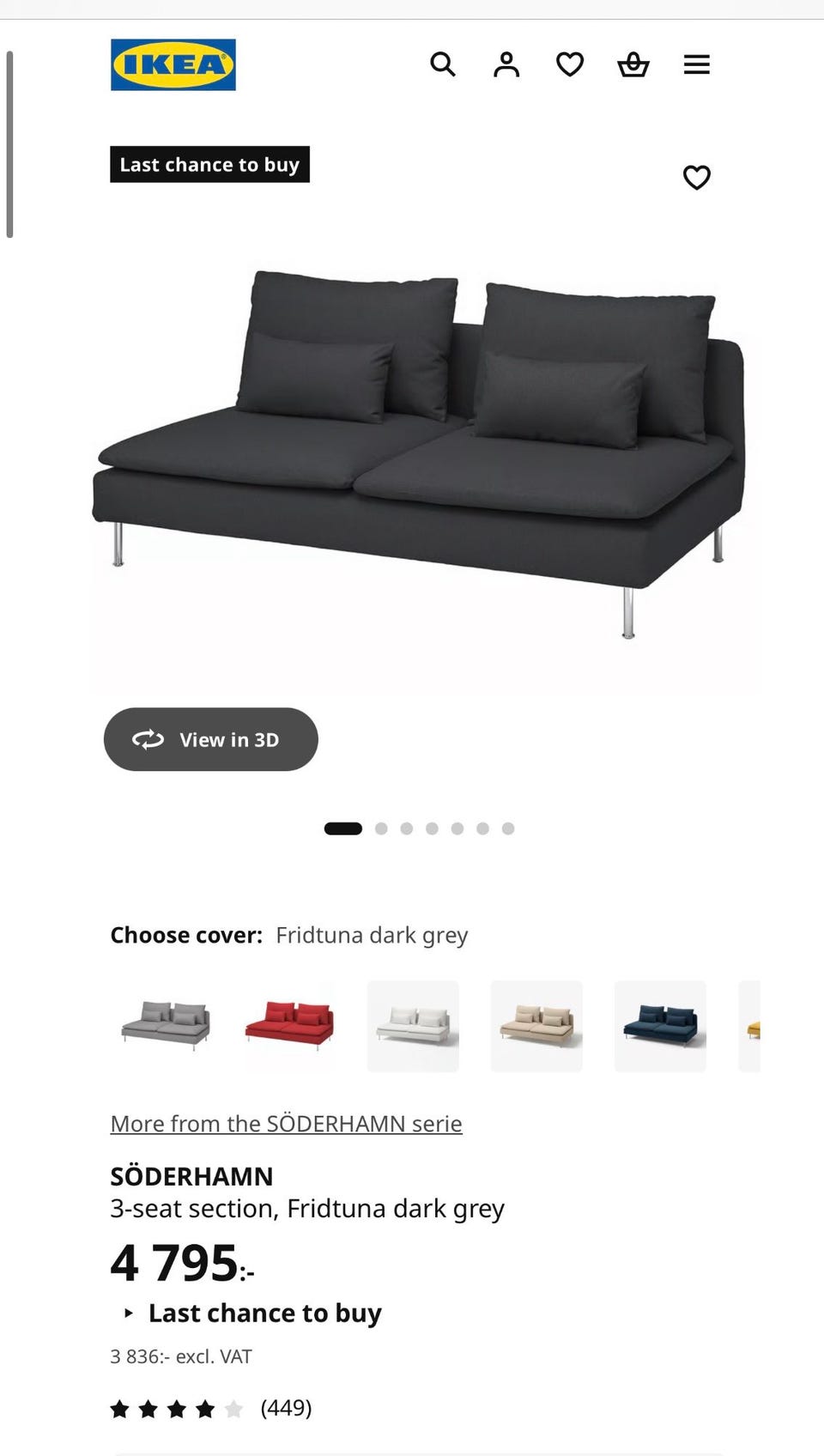Open the shopping basket
Screen dimensions: 824x1456
pyautogui.click(x=633, y=64)
